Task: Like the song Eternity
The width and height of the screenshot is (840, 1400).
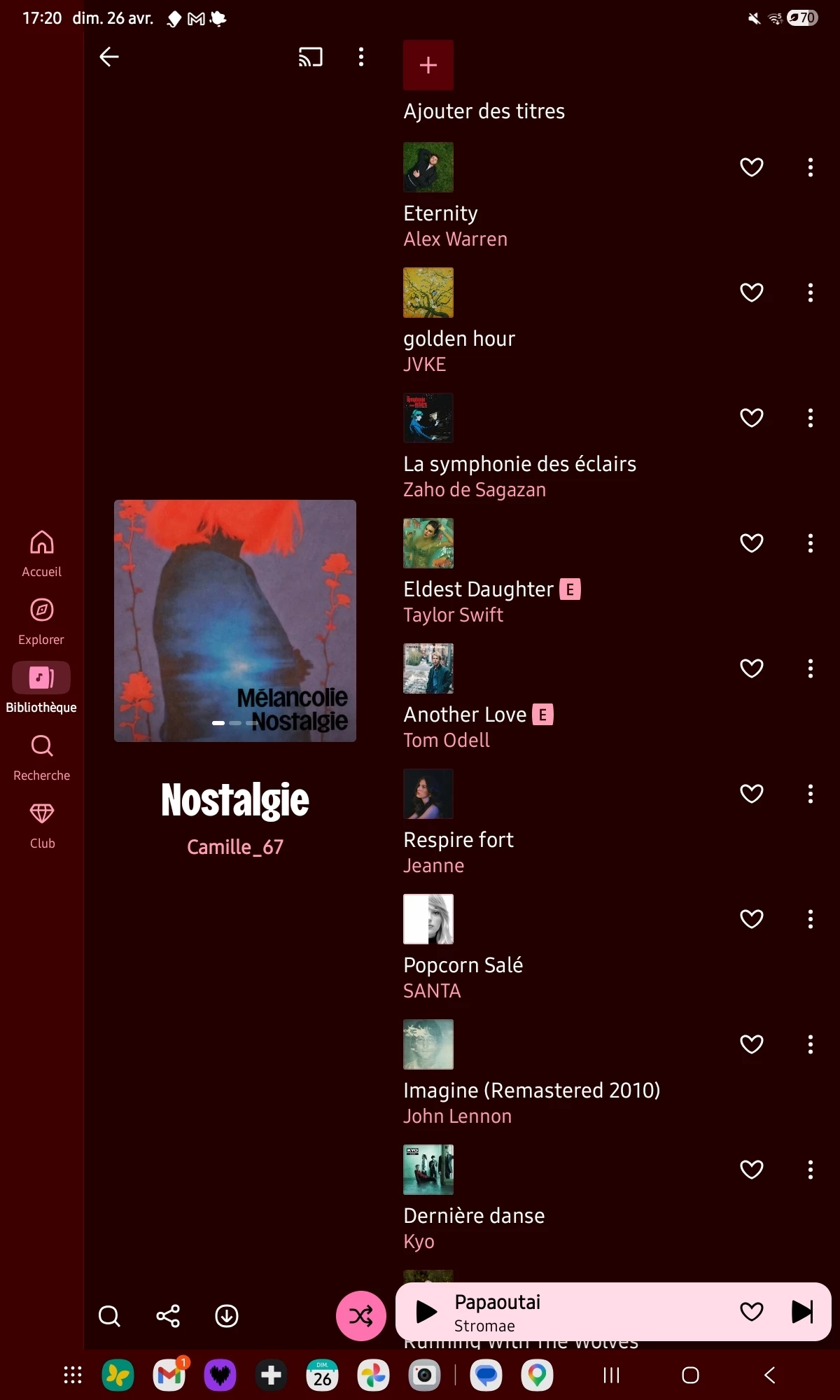Action: pos(751,167)
